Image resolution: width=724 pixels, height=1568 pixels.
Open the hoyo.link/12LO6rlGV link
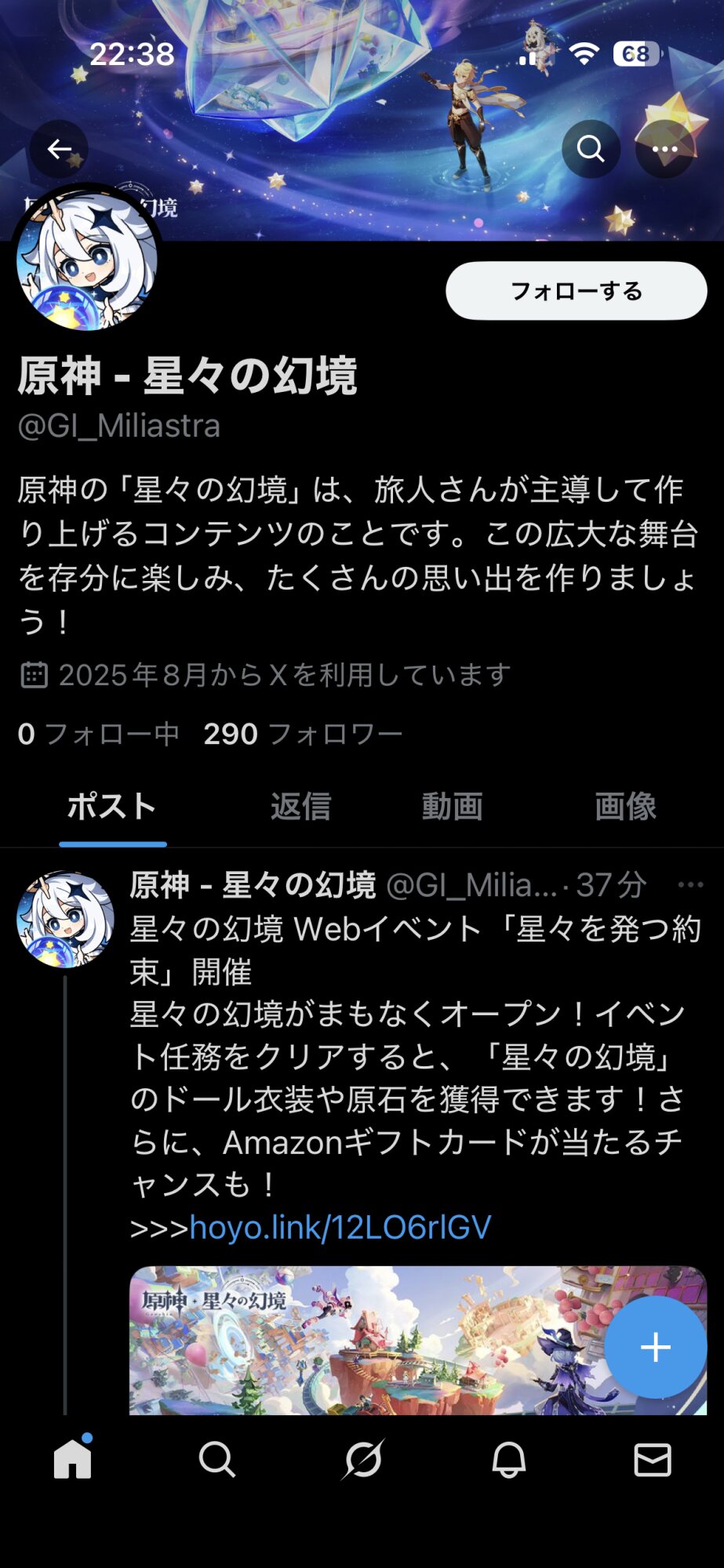pos(340,1227)
